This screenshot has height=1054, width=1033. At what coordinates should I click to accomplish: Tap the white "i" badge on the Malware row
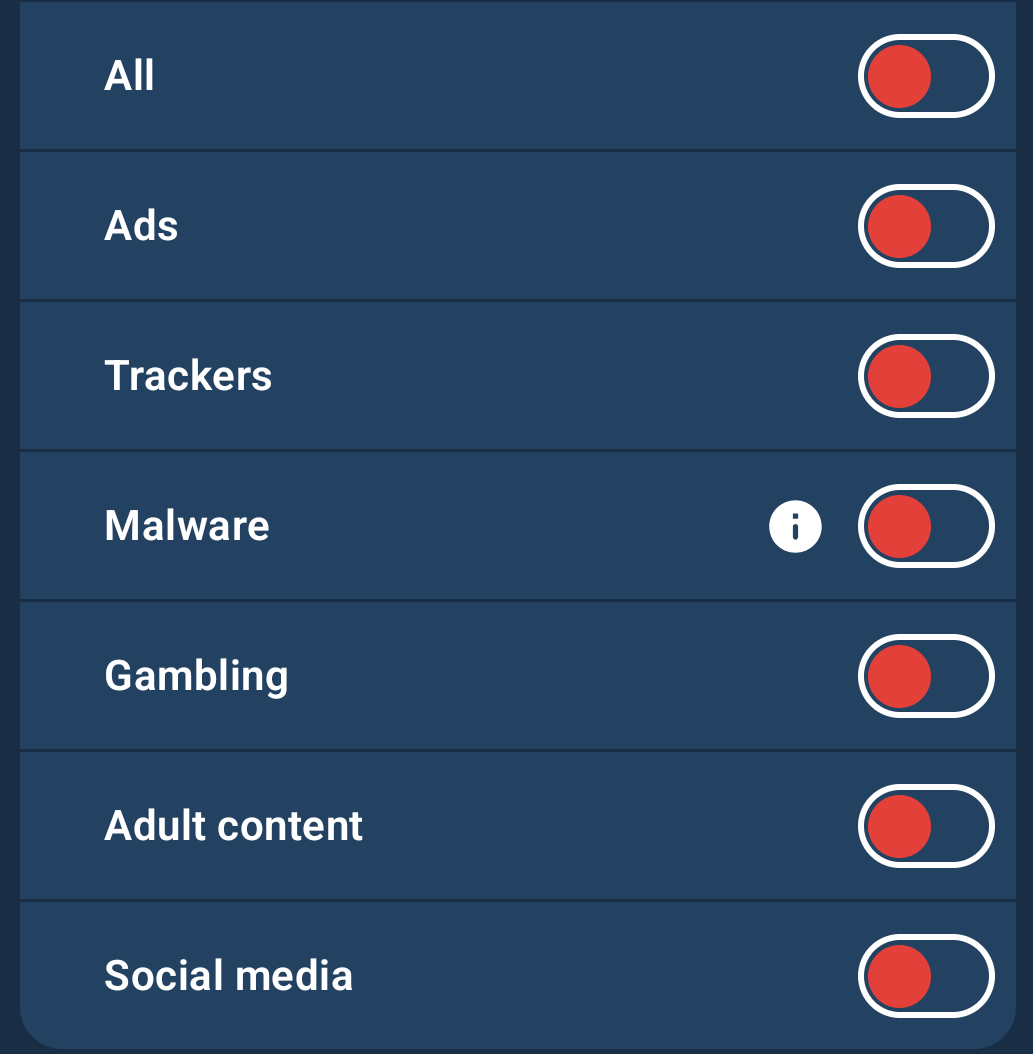794,526
